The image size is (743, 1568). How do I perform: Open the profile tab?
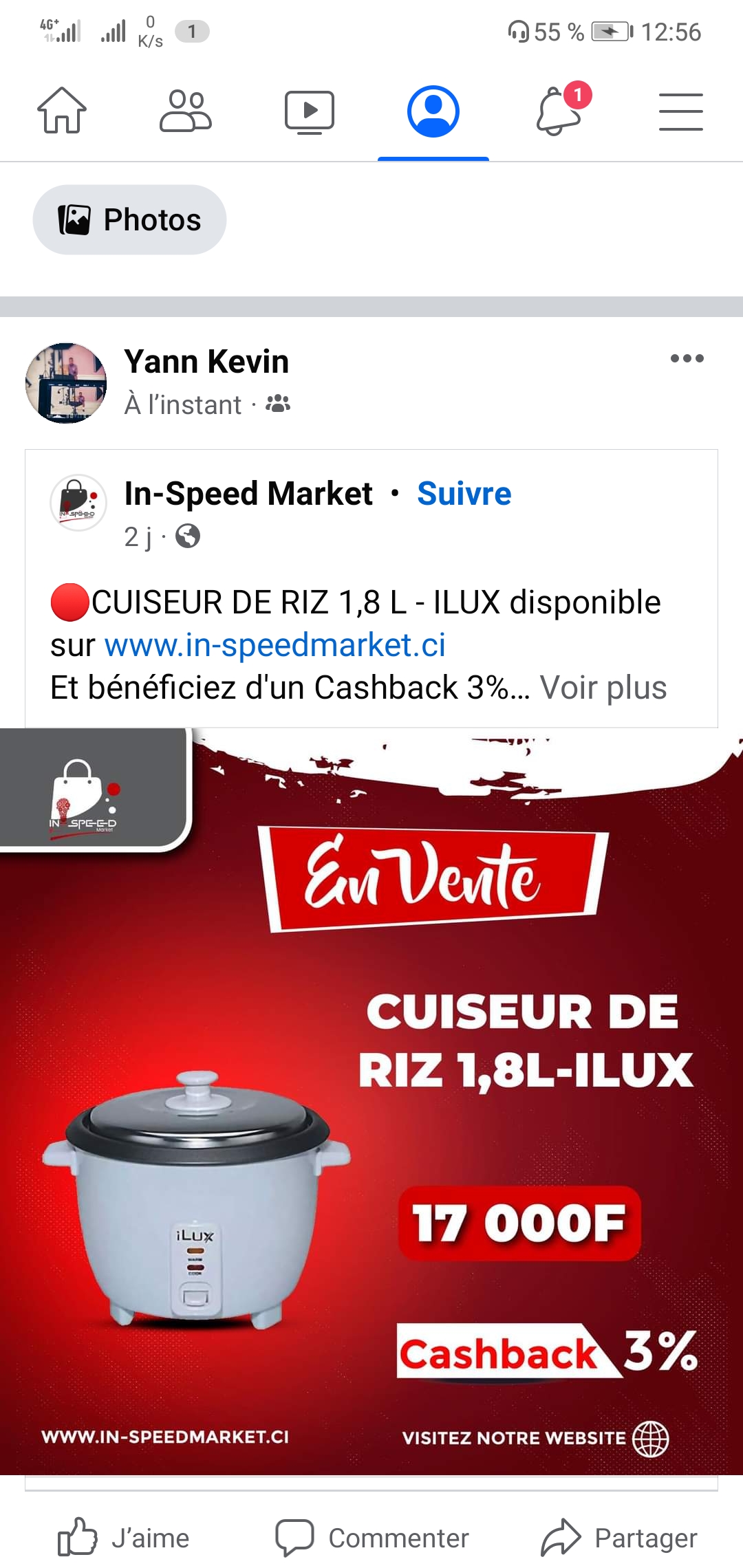tap(433, 111)
